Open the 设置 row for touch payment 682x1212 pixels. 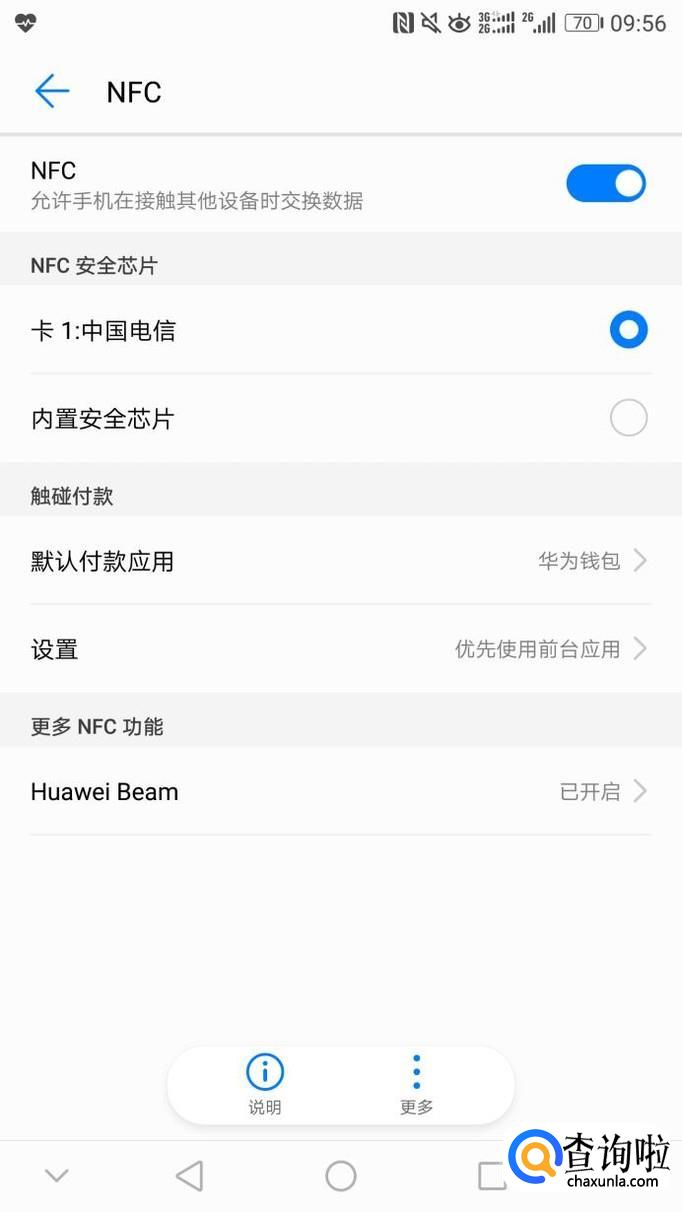pos(341,649)
